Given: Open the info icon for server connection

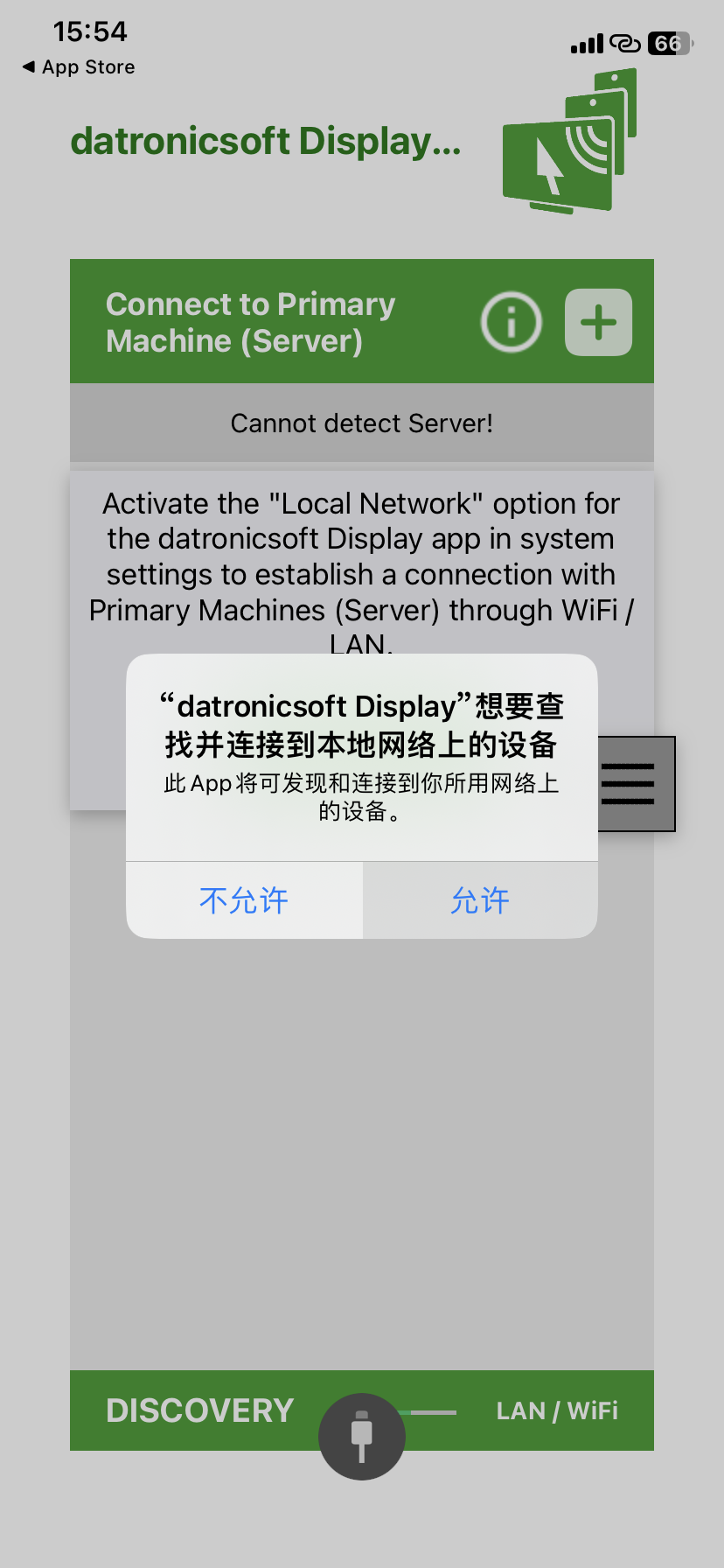Looking at the screenshot, I should pyautogui.click(x=512, y=322).
